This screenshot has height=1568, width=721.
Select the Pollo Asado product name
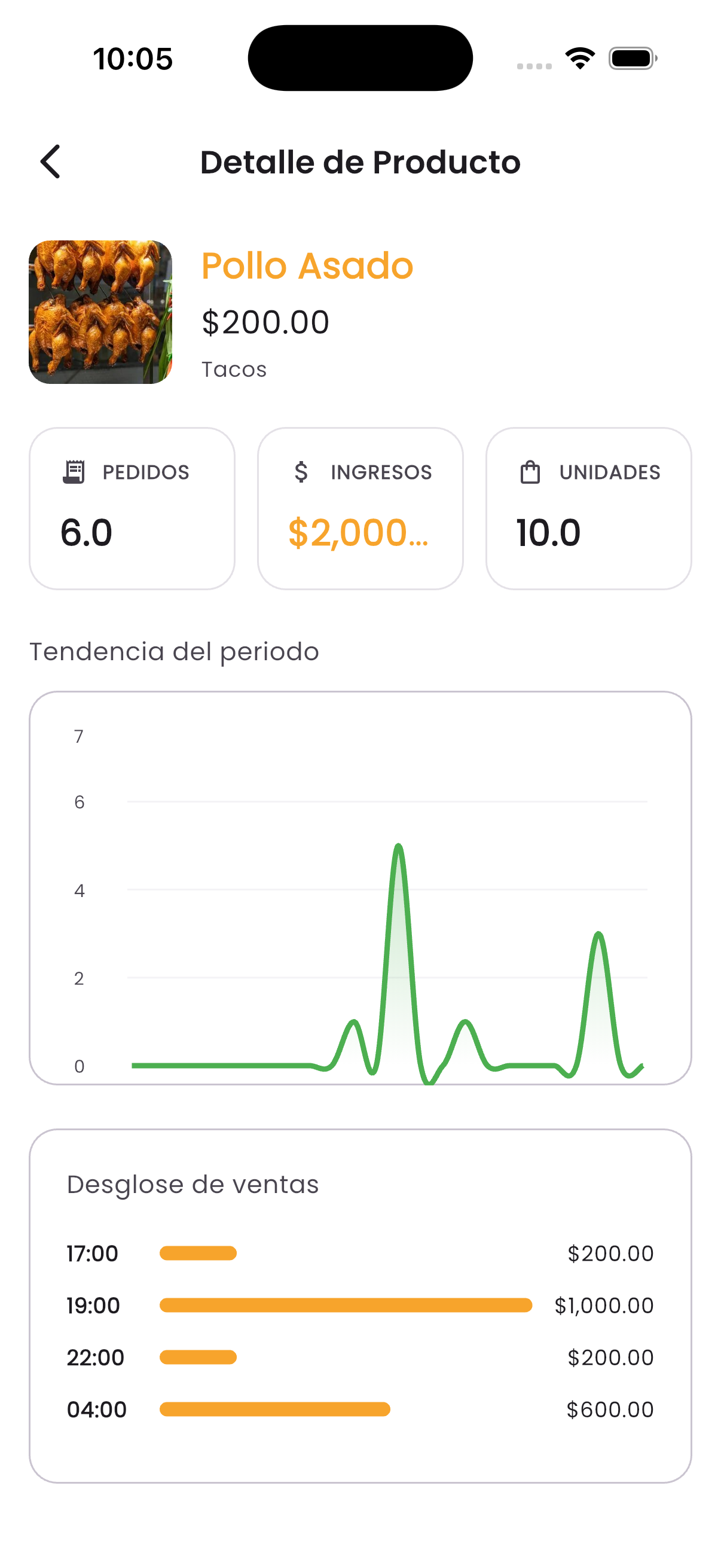(x=307, y=266)
